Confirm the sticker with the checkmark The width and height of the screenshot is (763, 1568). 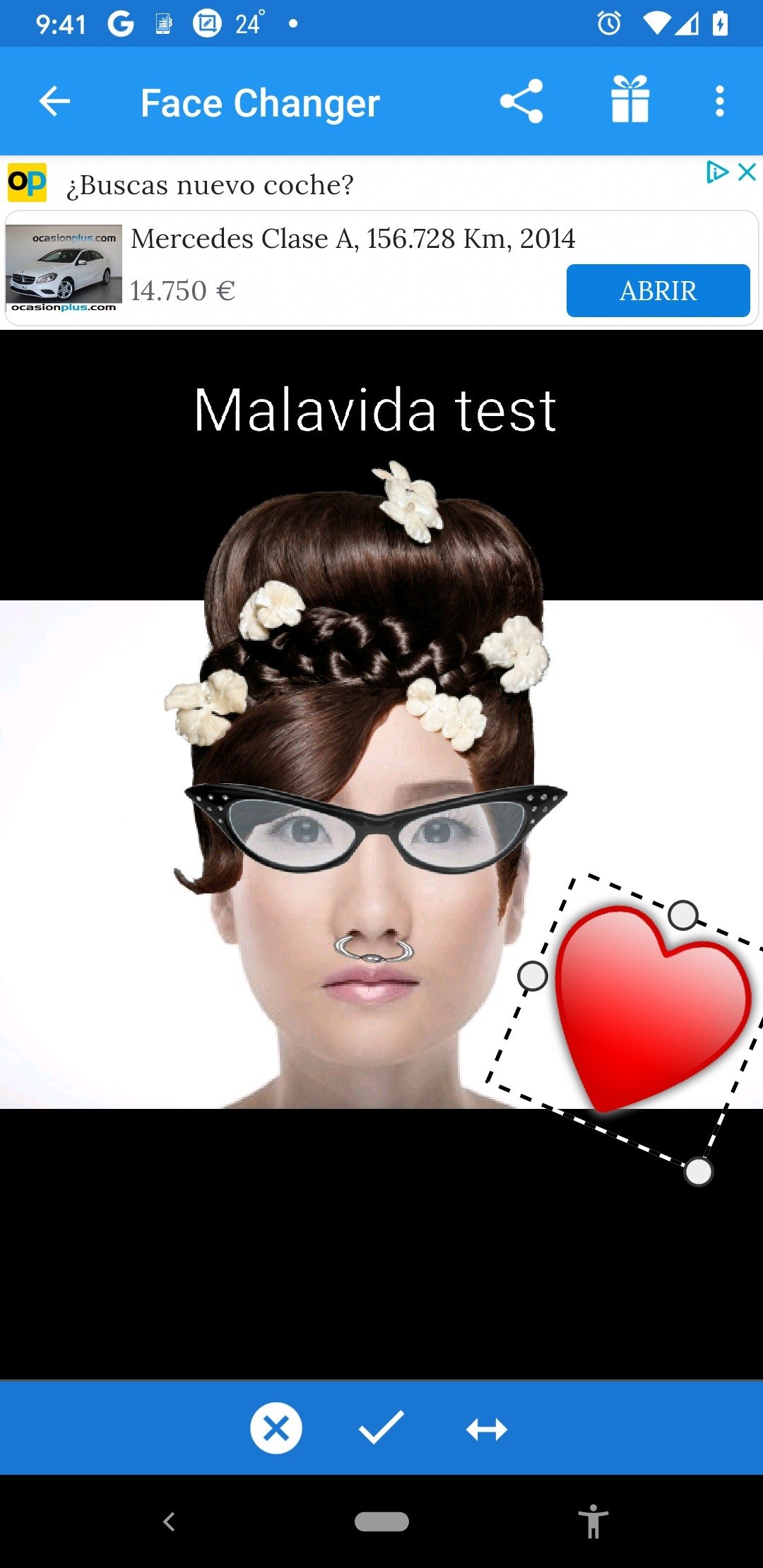tap(381, 1428)
